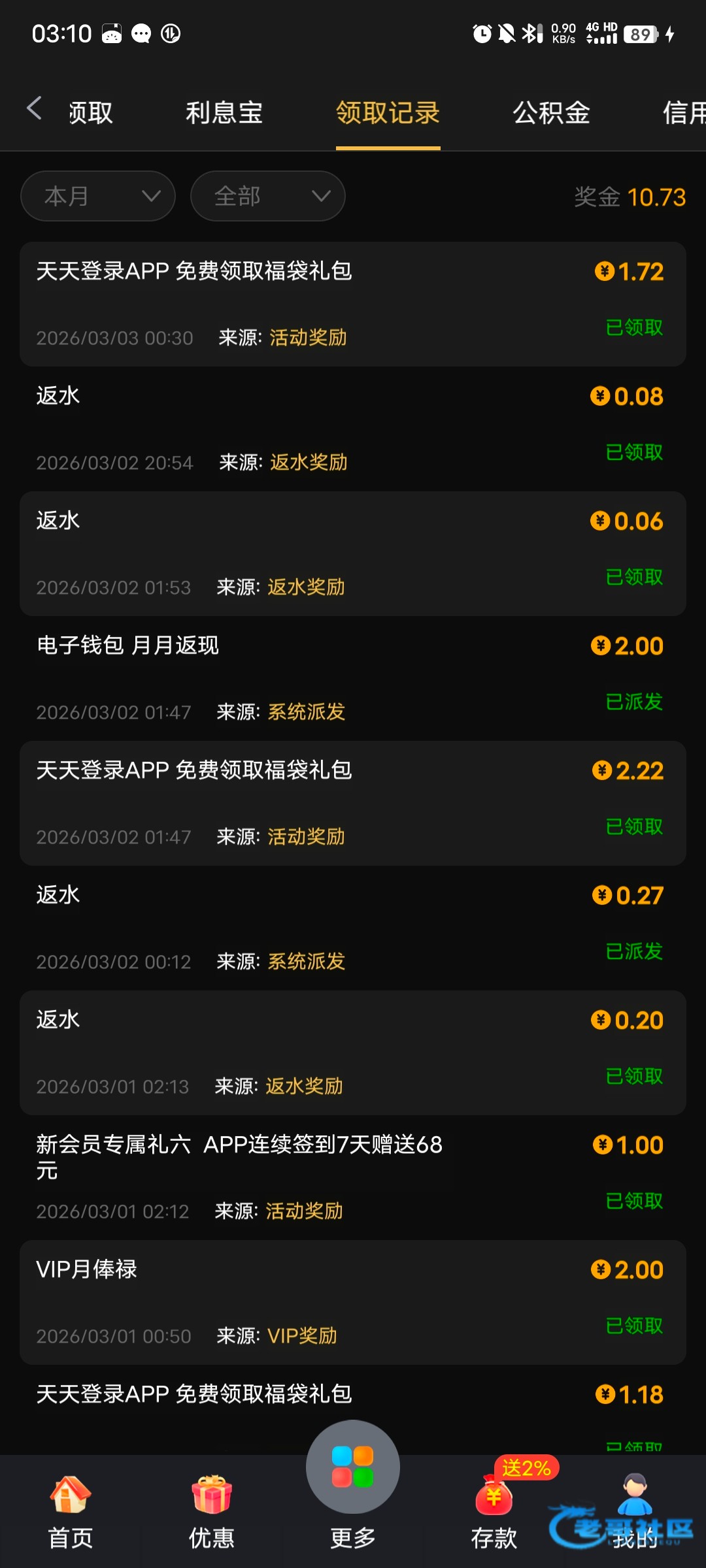This screenshot has height=1568, width=706.
Task: Open the 公积金 tab
Action: point(551,113)
